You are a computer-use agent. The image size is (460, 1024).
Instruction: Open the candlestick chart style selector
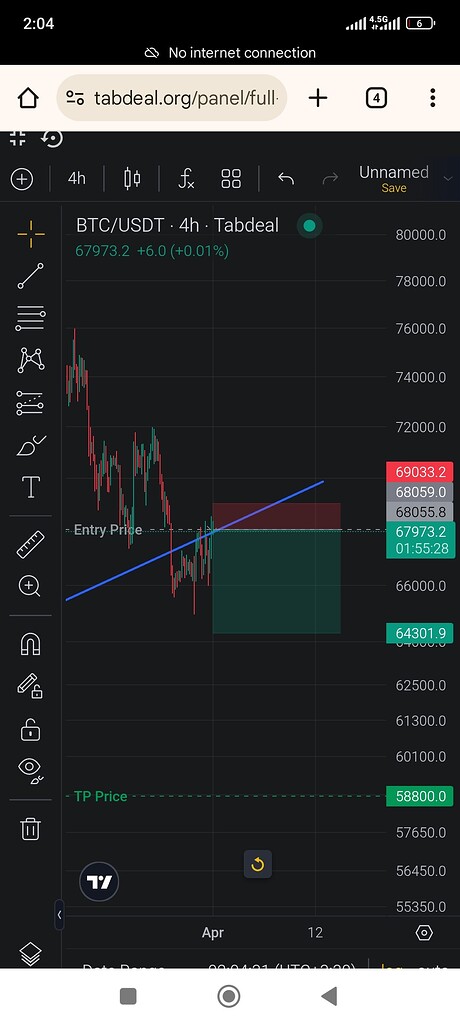[132, 178]
